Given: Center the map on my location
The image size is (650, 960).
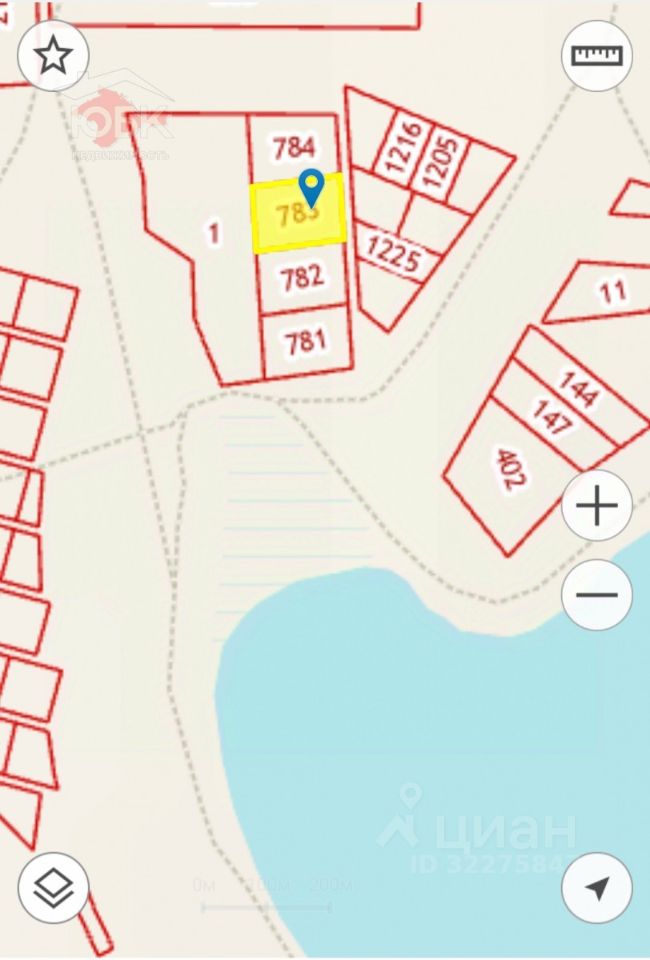Looking at the screenshot, I should (597, 887).
